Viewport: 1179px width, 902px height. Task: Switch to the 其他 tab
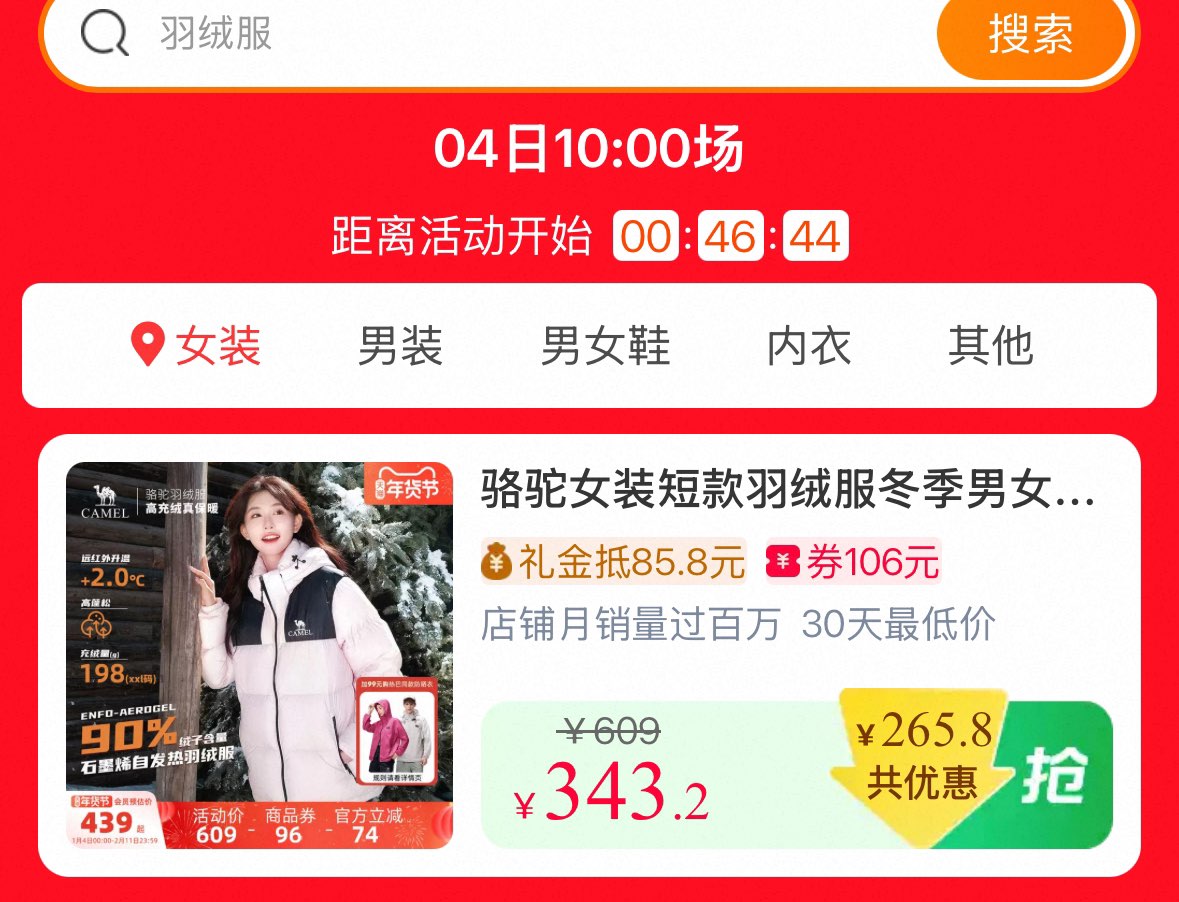991,346
